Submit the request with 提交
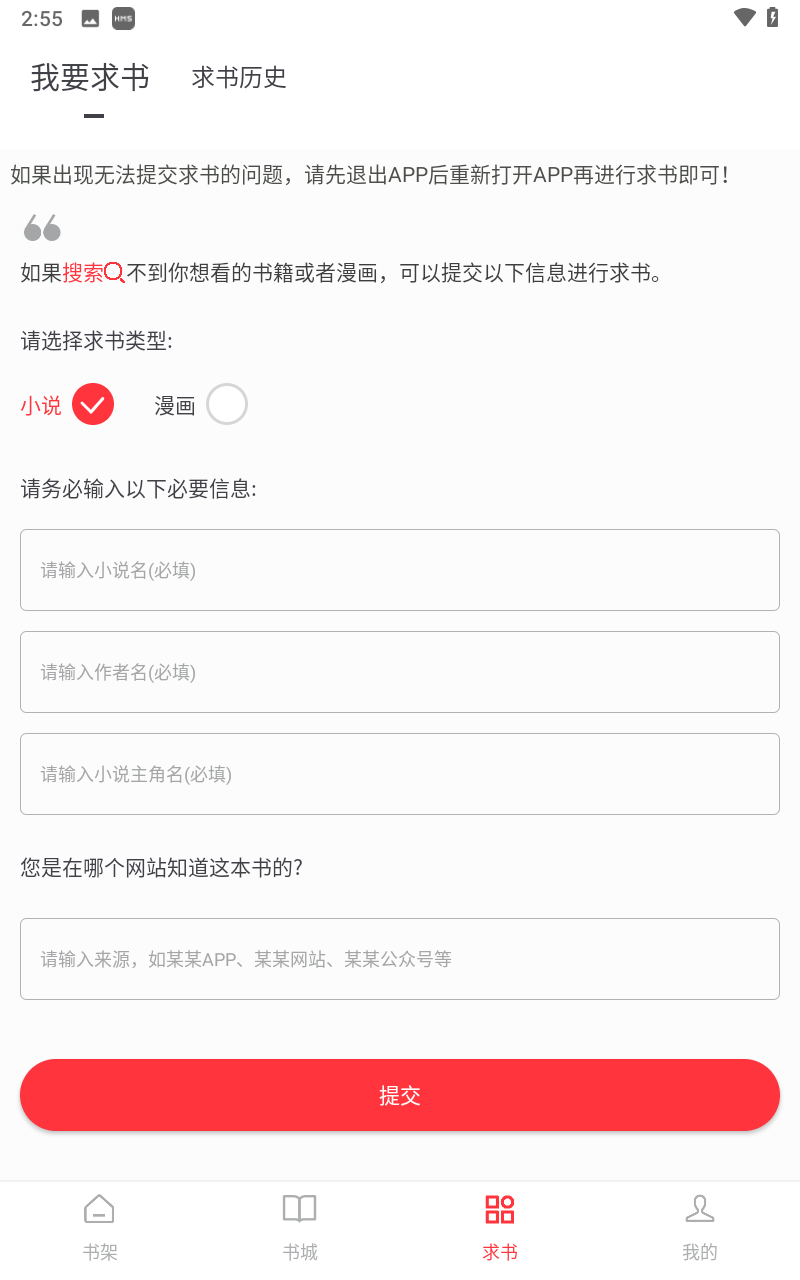The width and height of the screenshot is (800, 1280). click(x=400, y=1095)
